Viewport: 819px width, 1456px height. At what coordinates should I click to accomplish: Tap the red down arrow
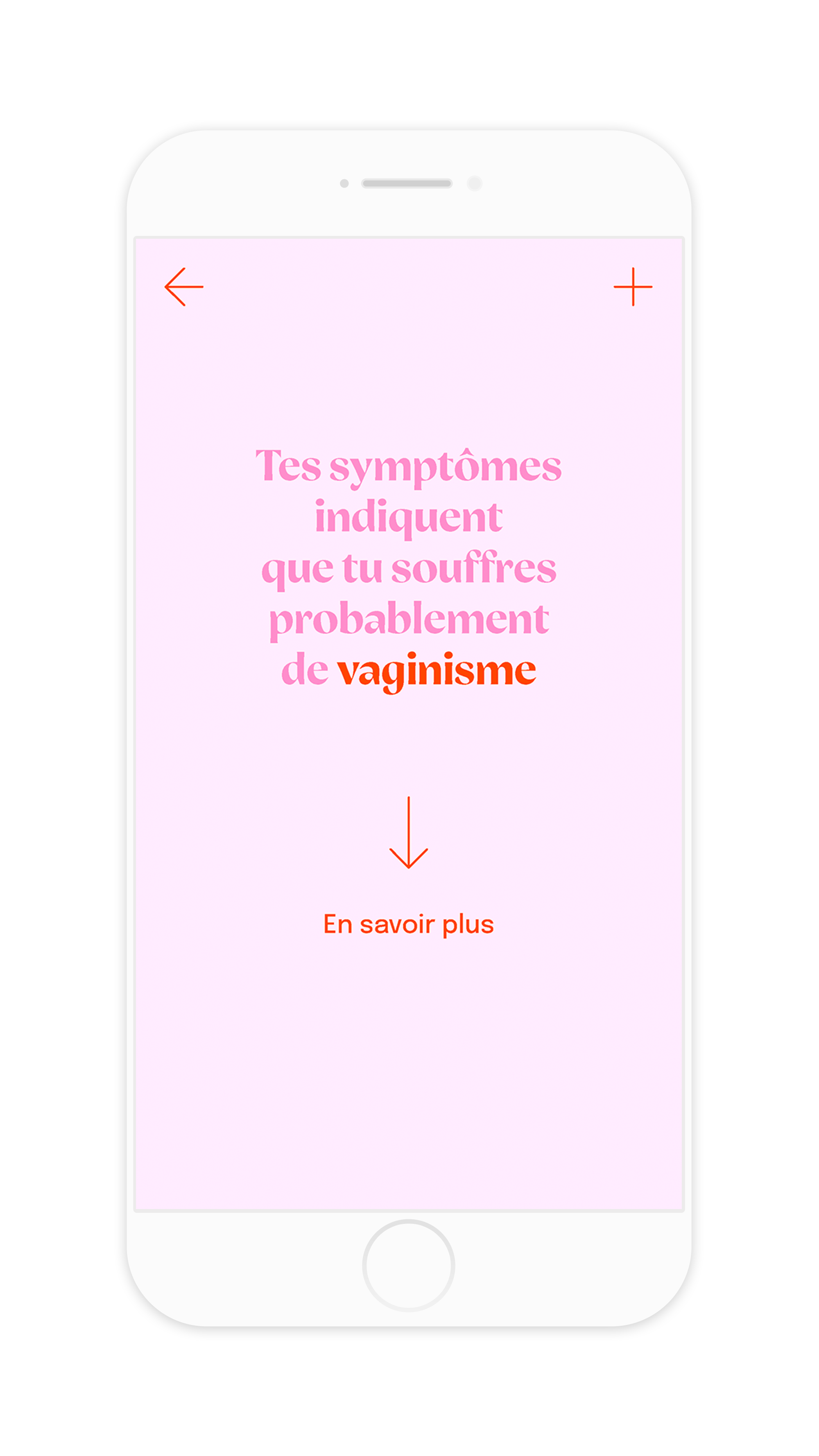coord(409,832)
